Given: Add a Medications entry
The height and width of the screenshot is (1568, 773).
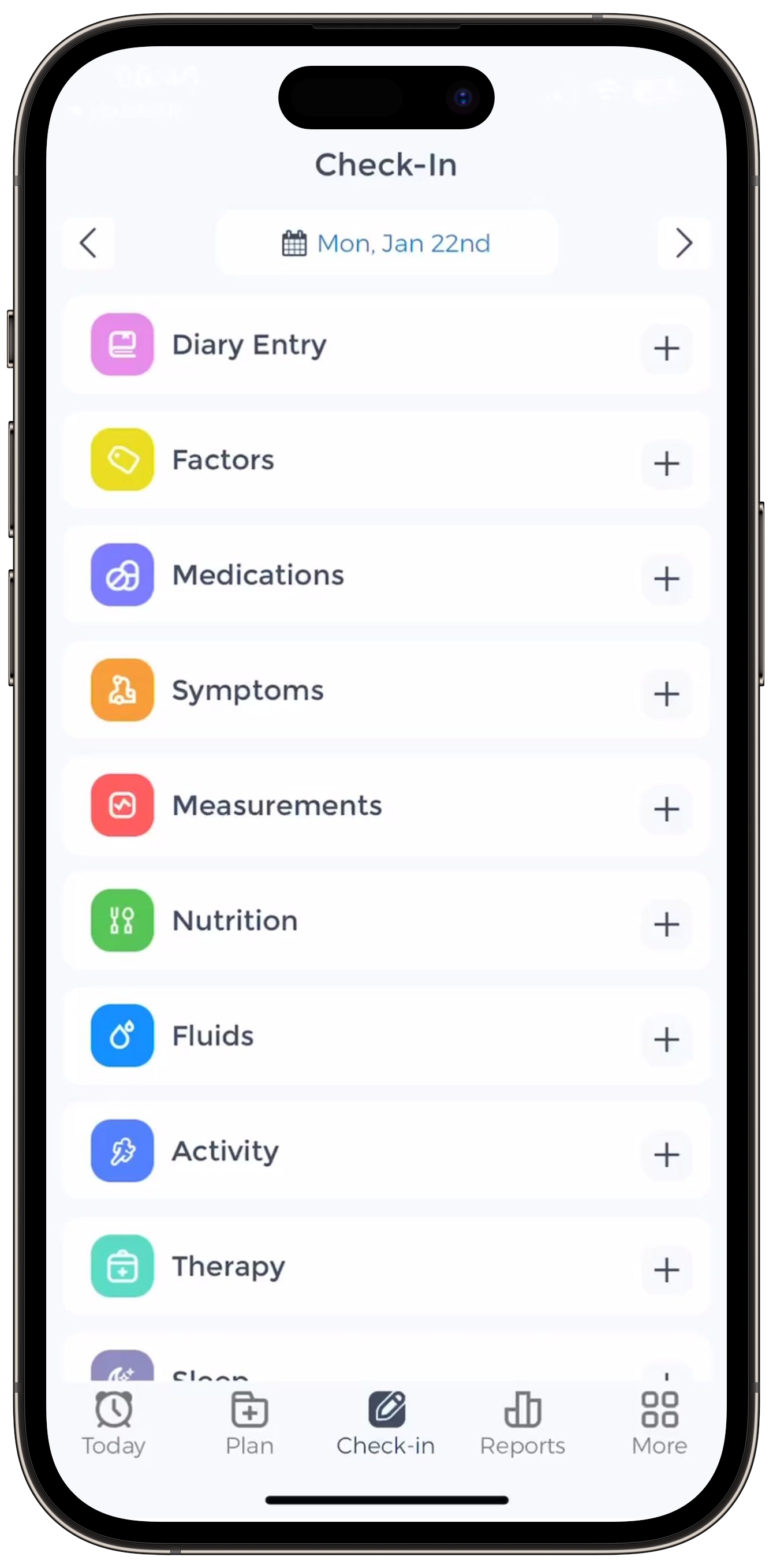Looking at the screenshot, I should [x=666, y=578].
